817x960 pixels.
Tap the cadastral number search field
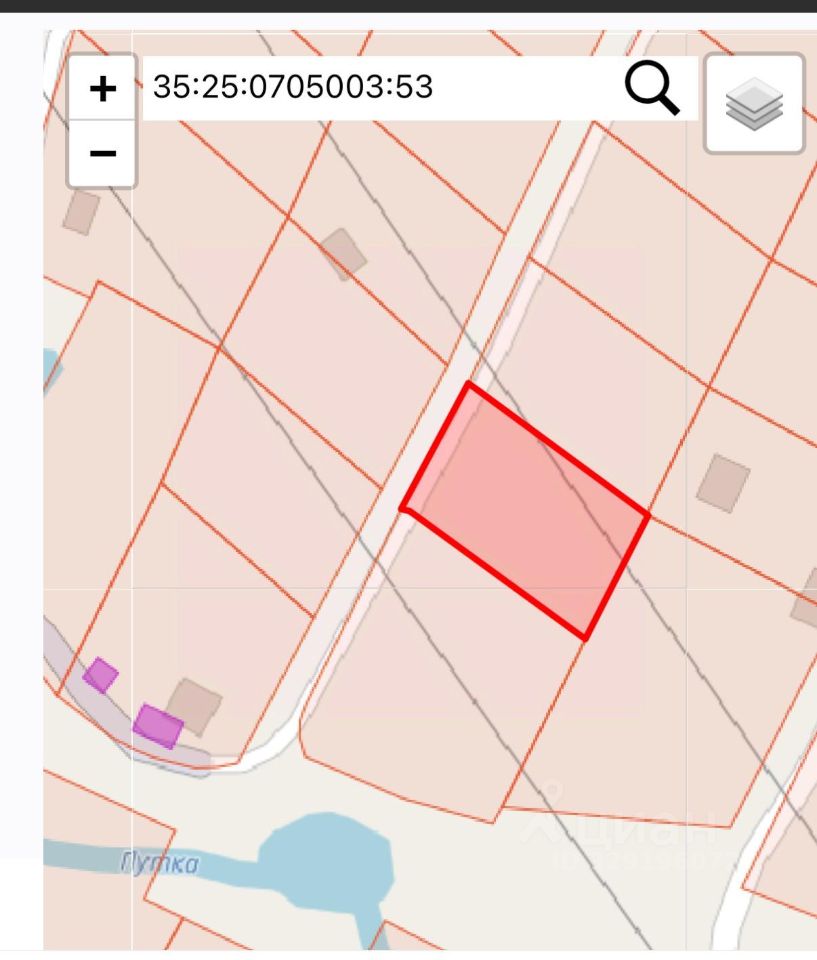point(380,88)
